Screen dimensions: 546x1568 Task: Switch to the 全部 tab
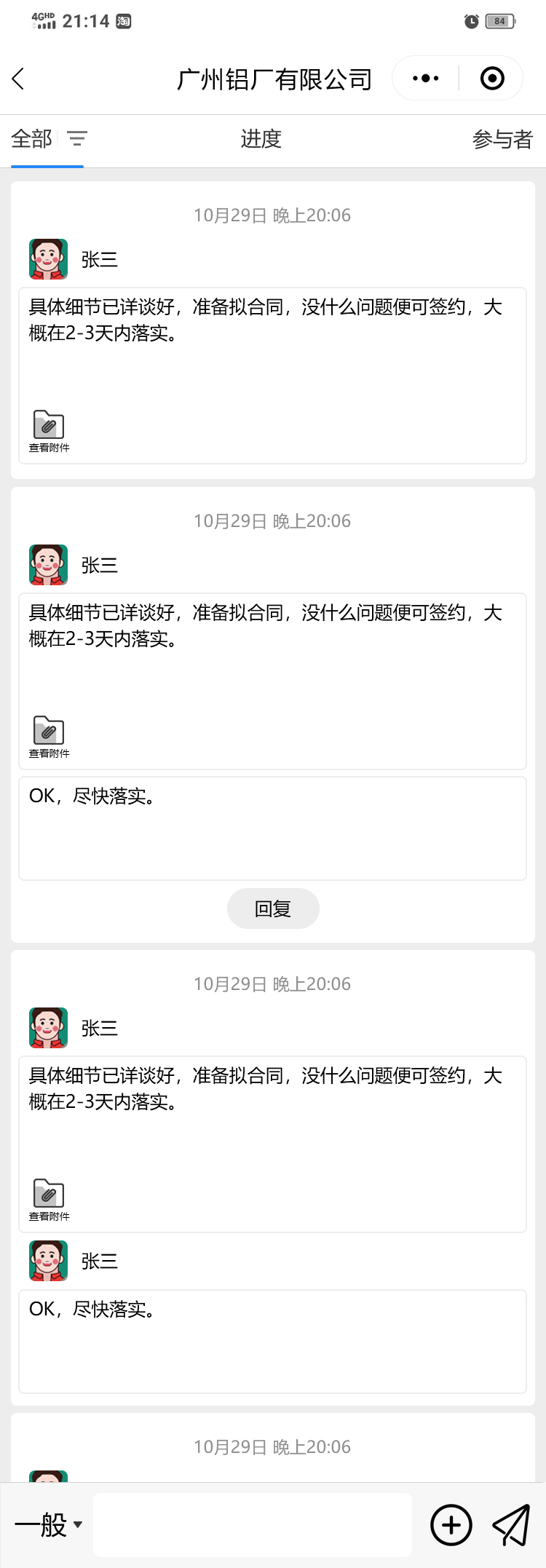coord(32,138)
